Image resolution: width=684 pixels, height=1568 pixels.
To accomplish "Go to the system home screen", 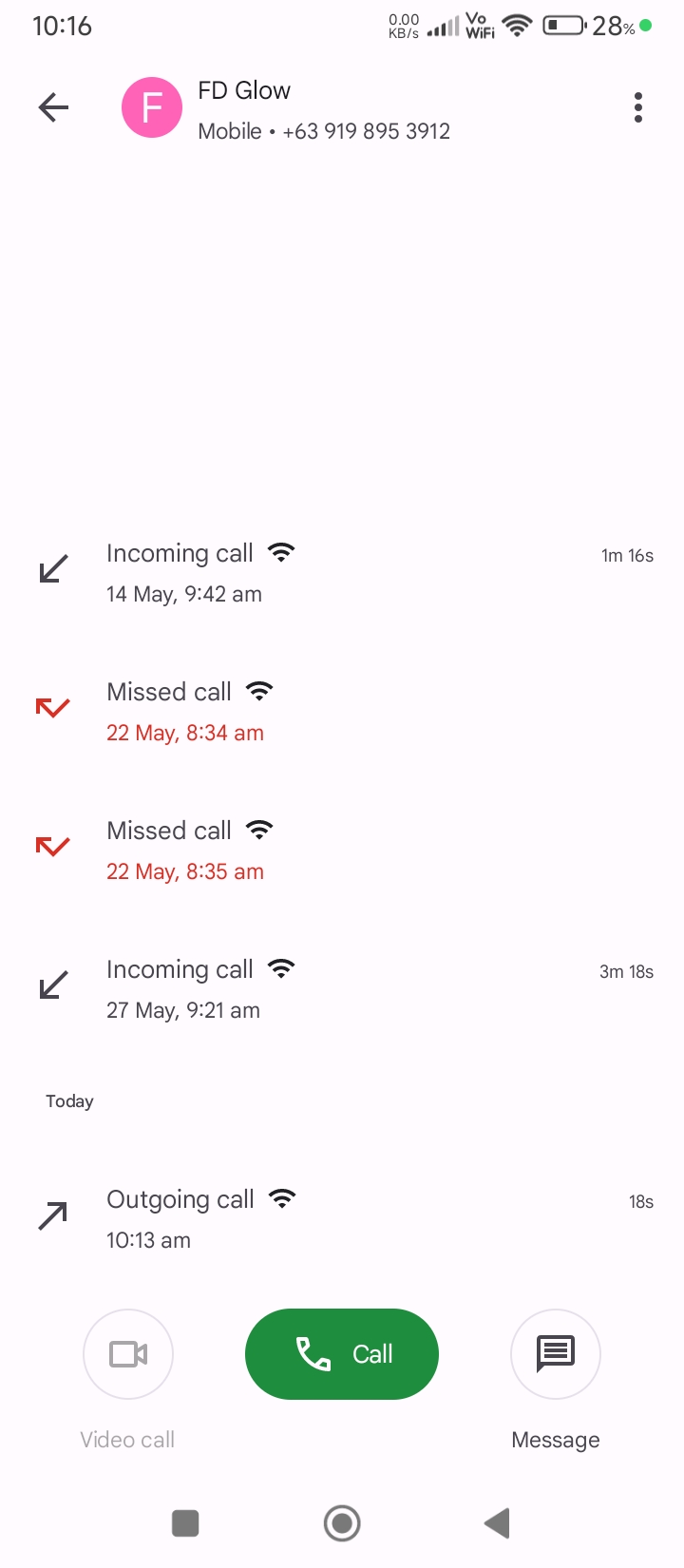I will pos(342,1523).
